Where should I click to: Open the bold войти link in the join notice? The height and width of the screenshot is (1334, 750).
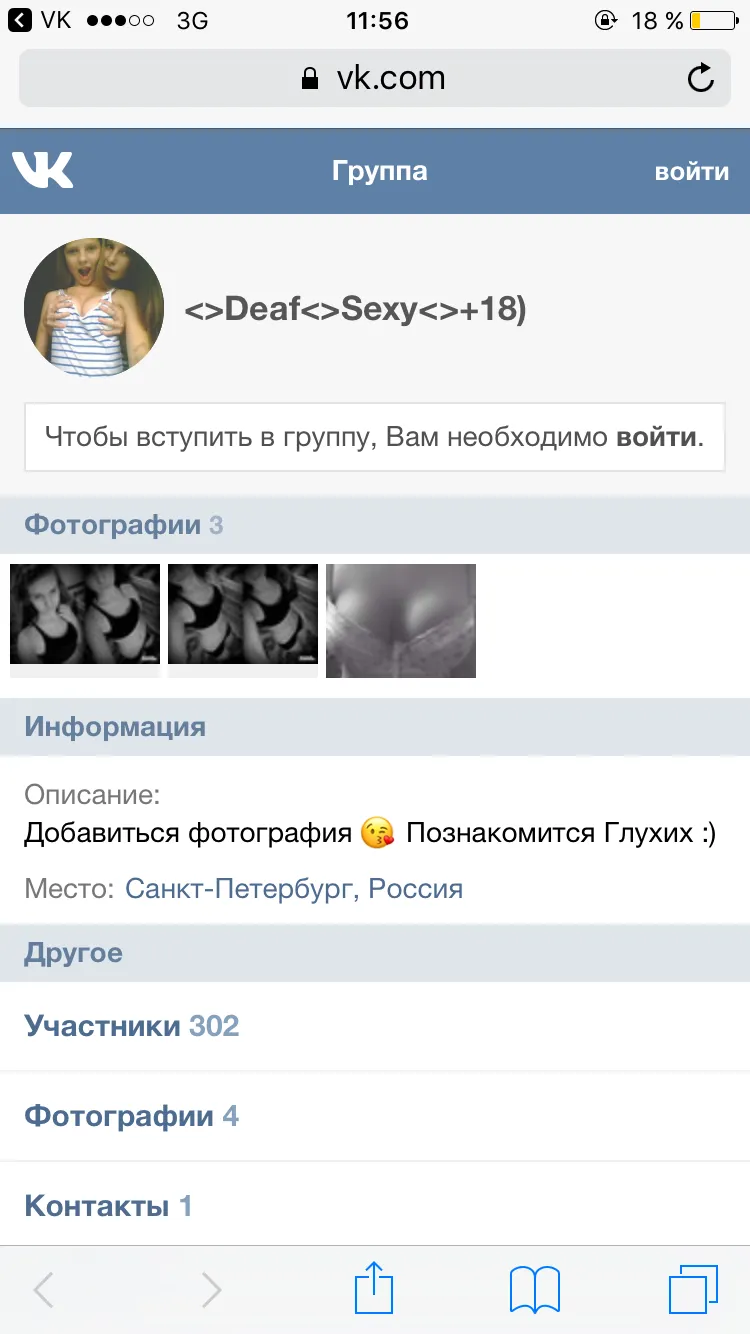(655, 437)
